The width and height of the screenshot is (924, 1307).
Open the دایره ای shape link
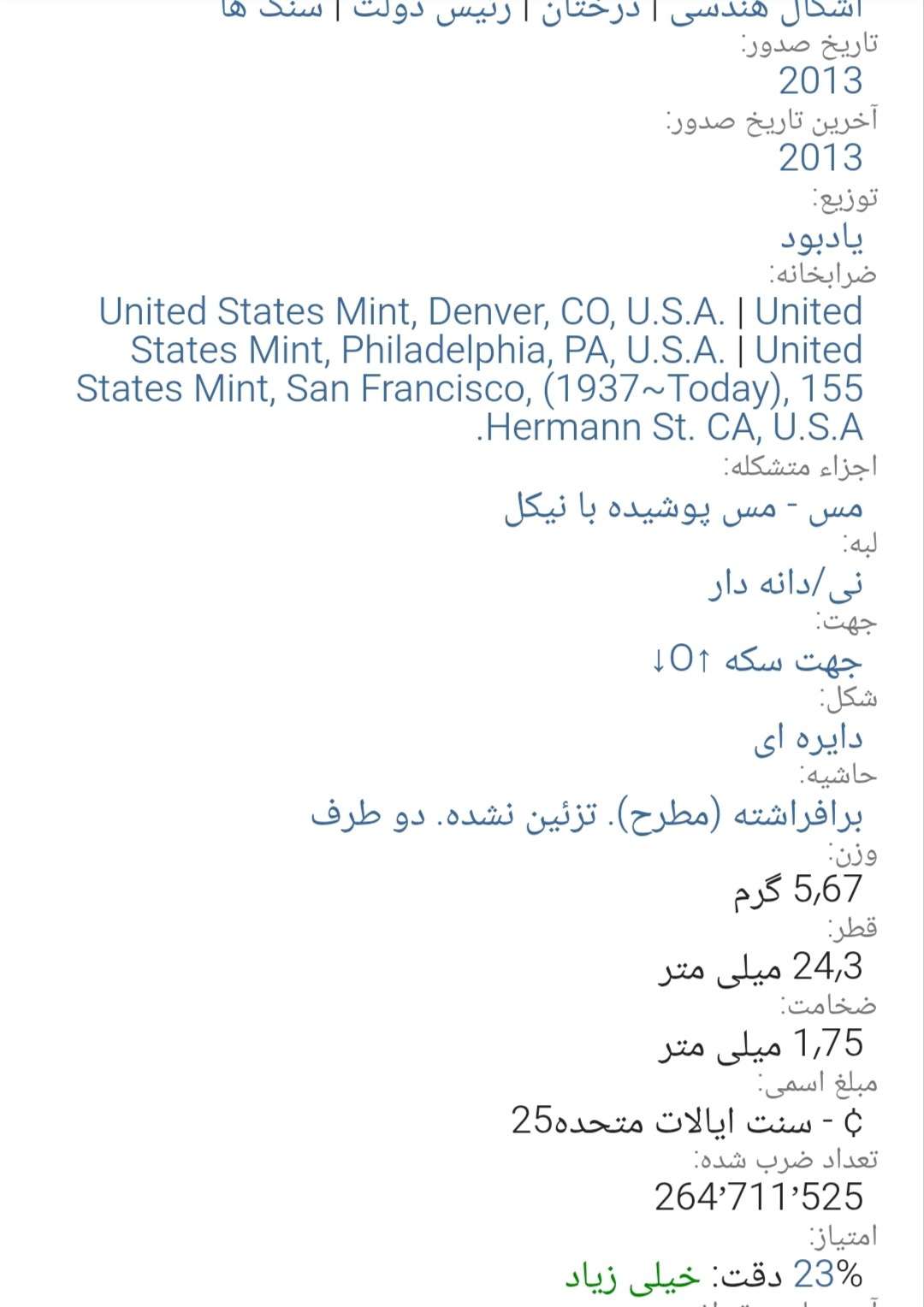(x=808, y=737)
